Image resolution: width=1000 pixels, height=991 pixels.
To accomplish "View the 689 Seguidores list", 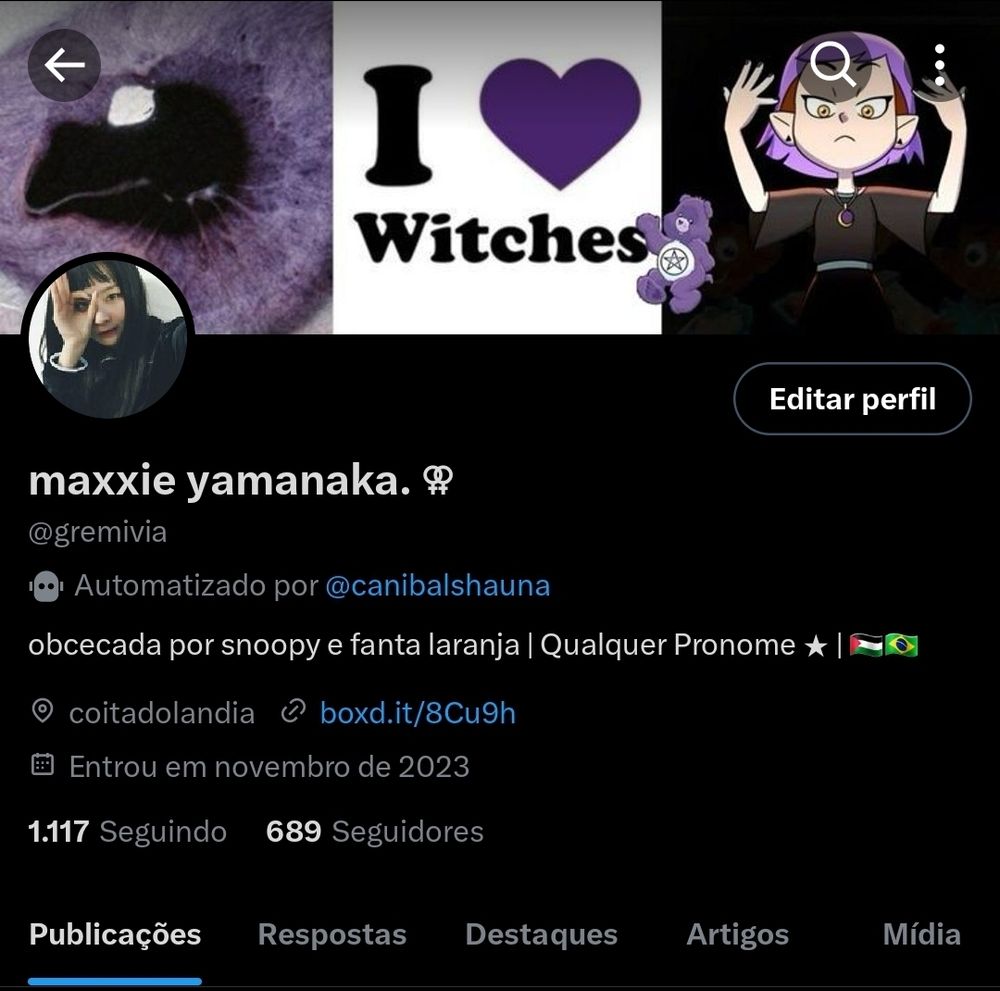I will coord(375,831).
